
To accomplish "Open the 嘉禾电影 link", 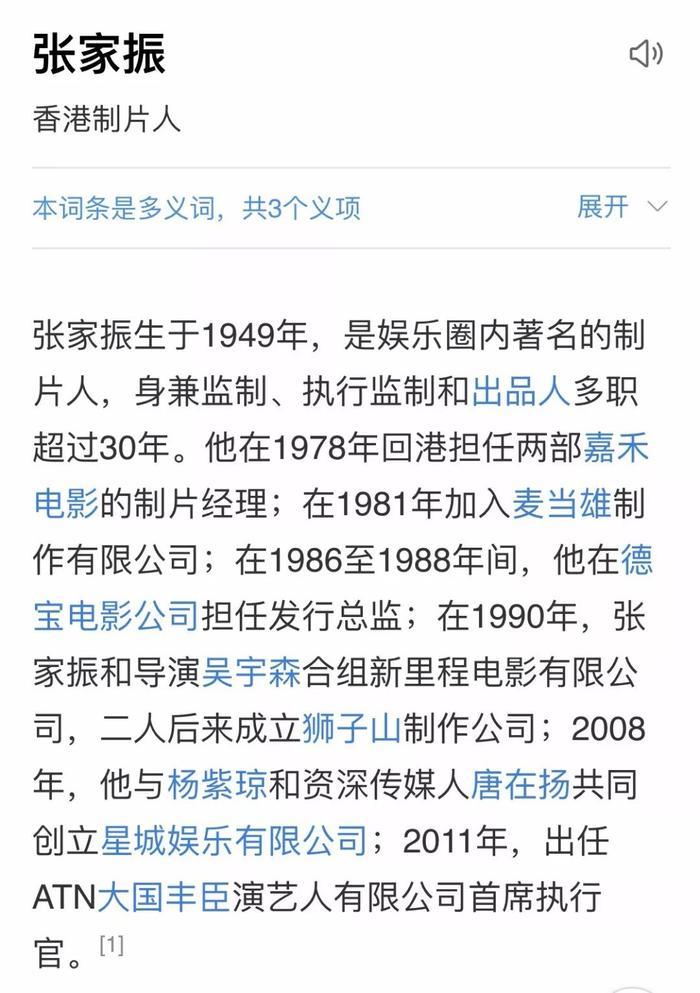I will (x=615, y=447).
